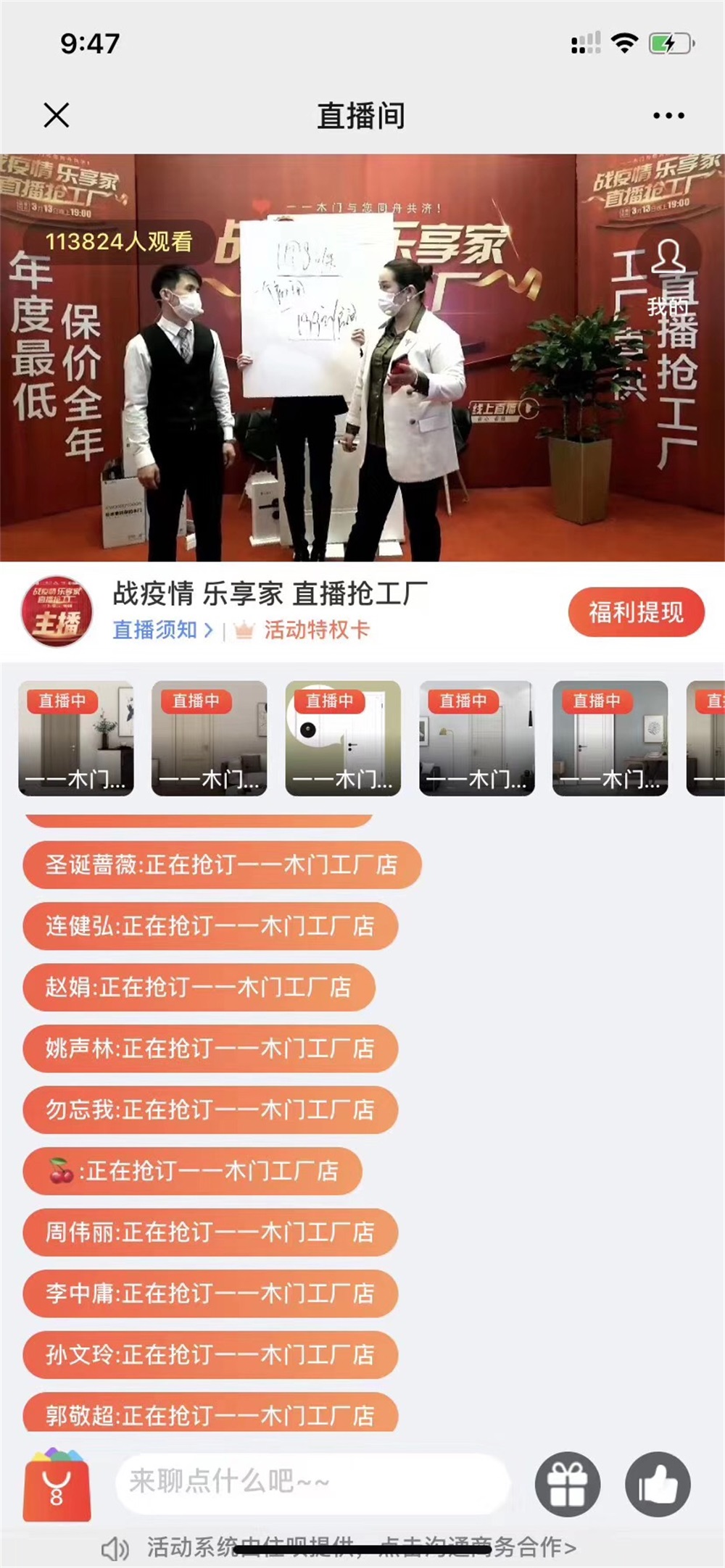Like the livestream with the thumbs-up
The width and height of the screenshot is (725, 1568).
pos(658,1484)
